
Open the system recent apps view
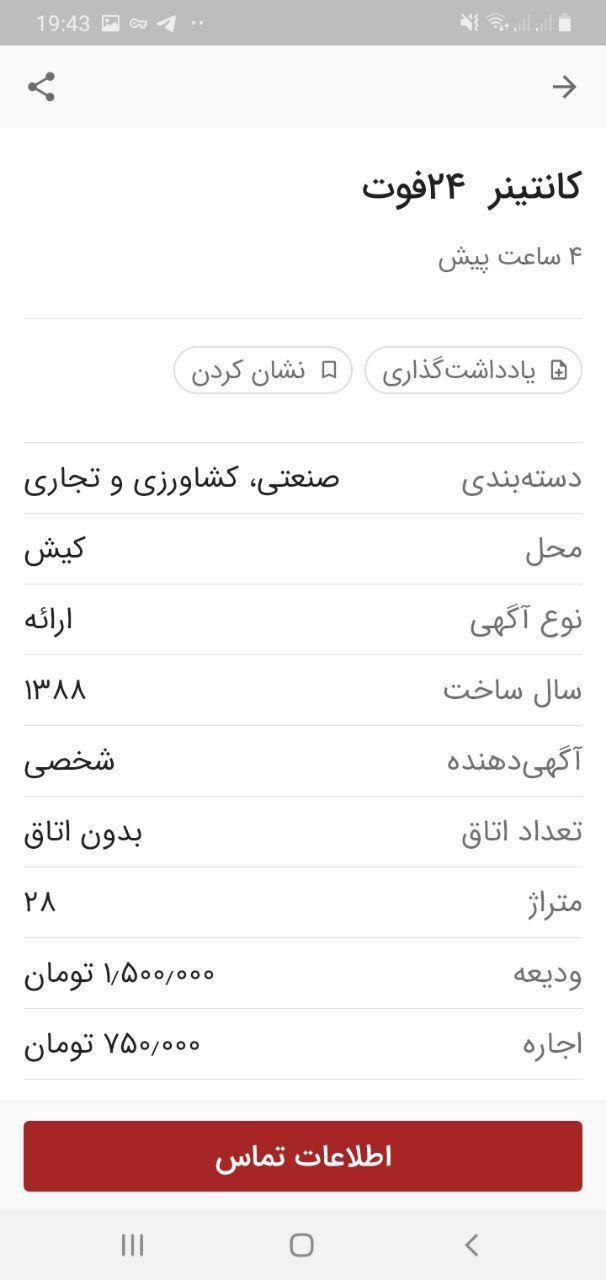click(x=132, y=1244)
